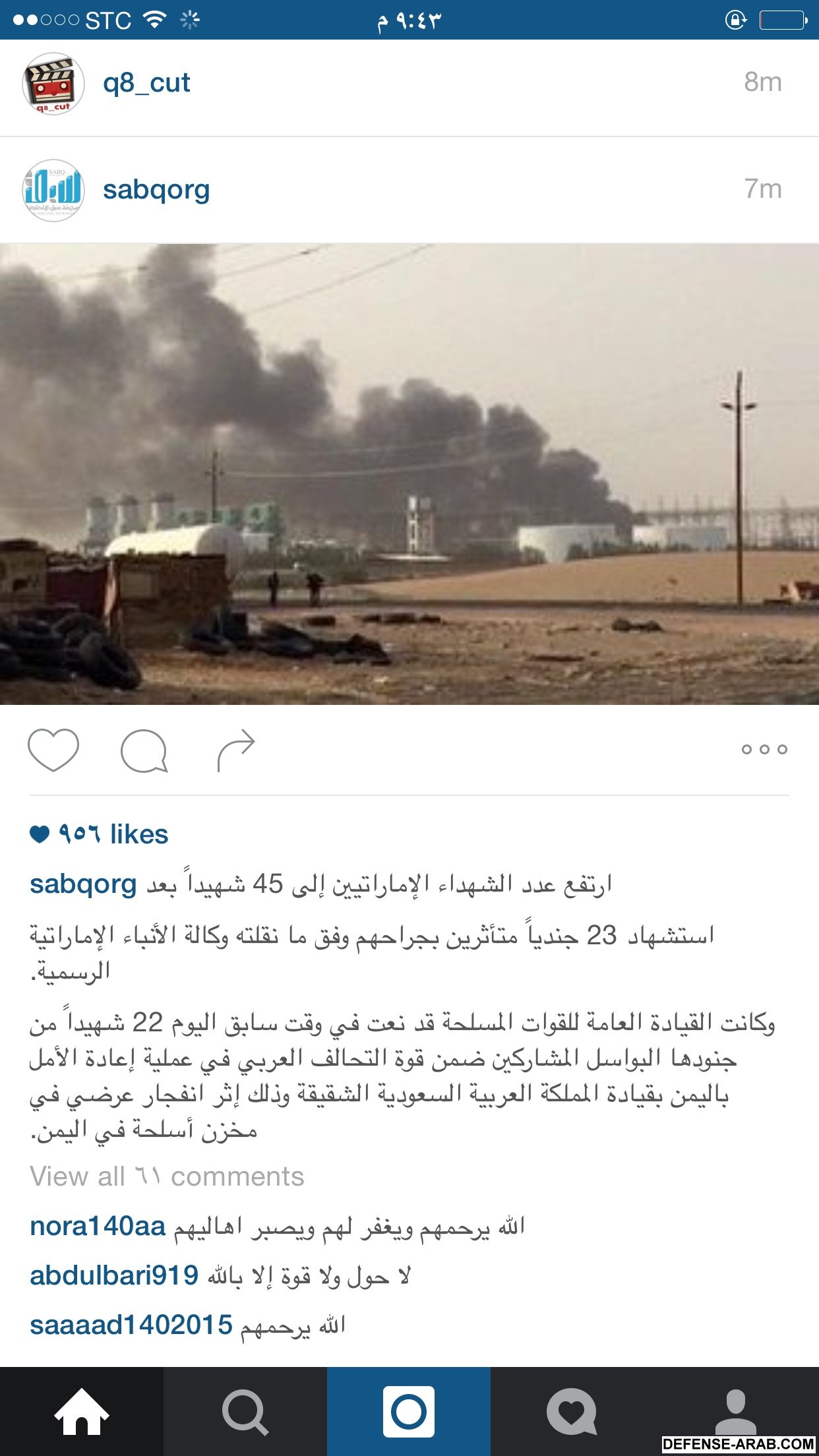
Task: Open q8_cut profile from username
Action: pyautogui.click(x=146, y=83)
